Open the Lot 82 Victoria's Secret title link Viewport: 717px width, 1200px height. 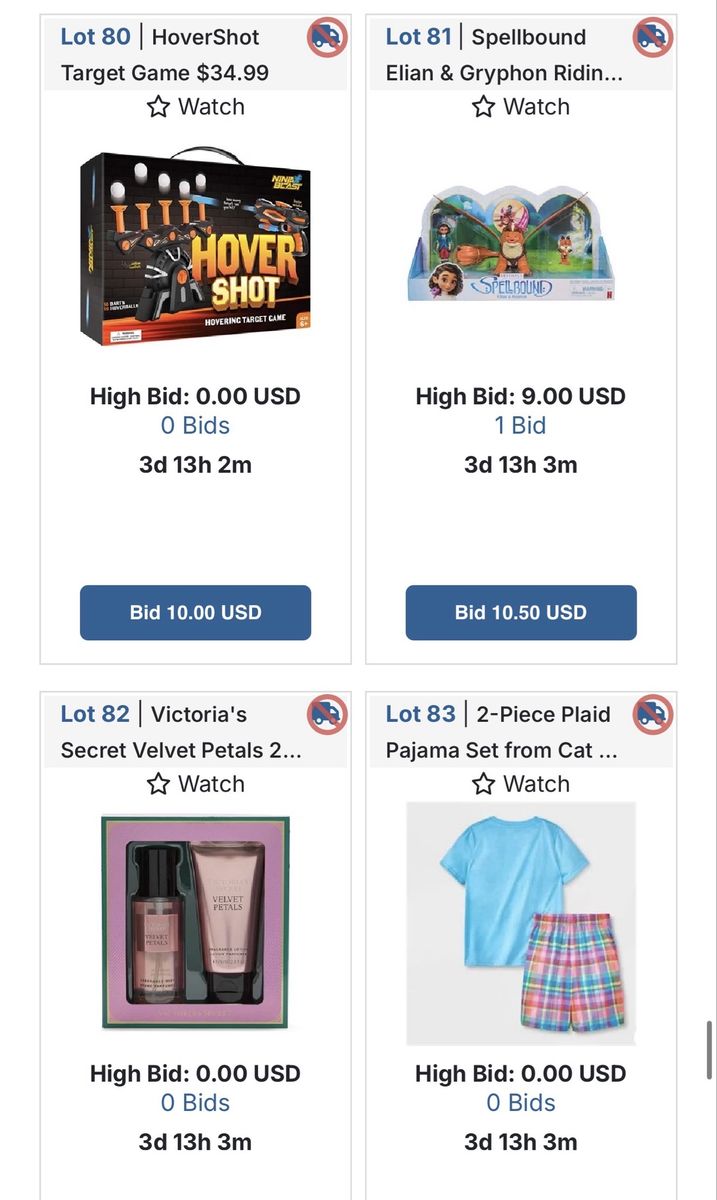coord(181,732)
